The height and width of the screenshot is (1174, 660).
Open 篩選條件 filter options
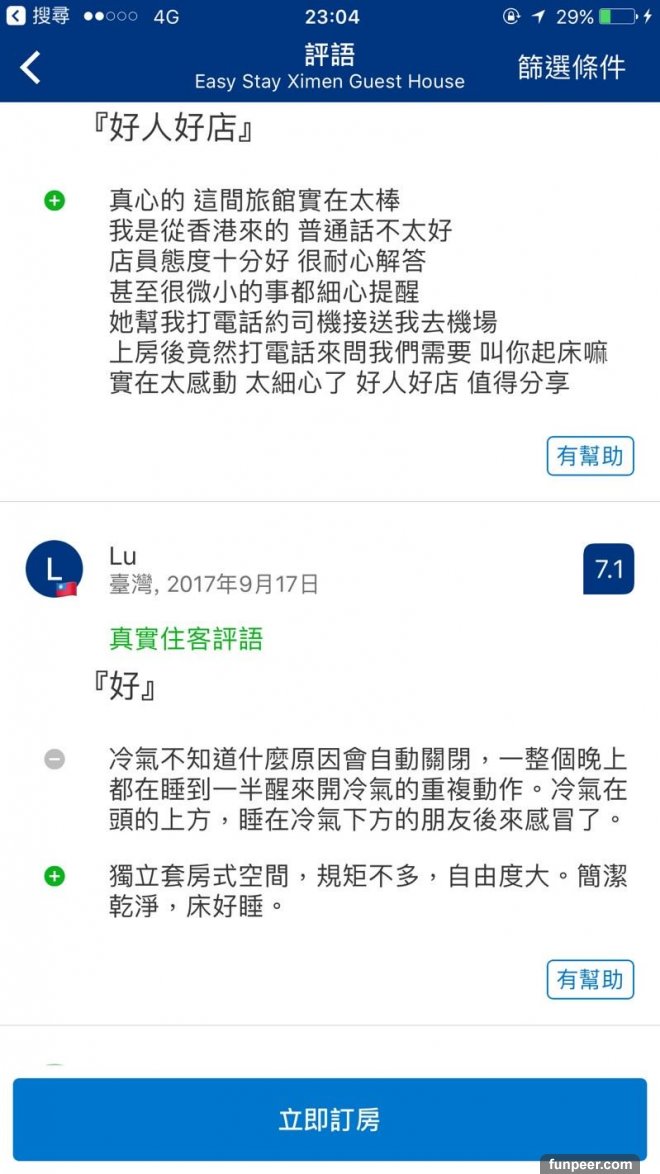[x=571, y=67]
